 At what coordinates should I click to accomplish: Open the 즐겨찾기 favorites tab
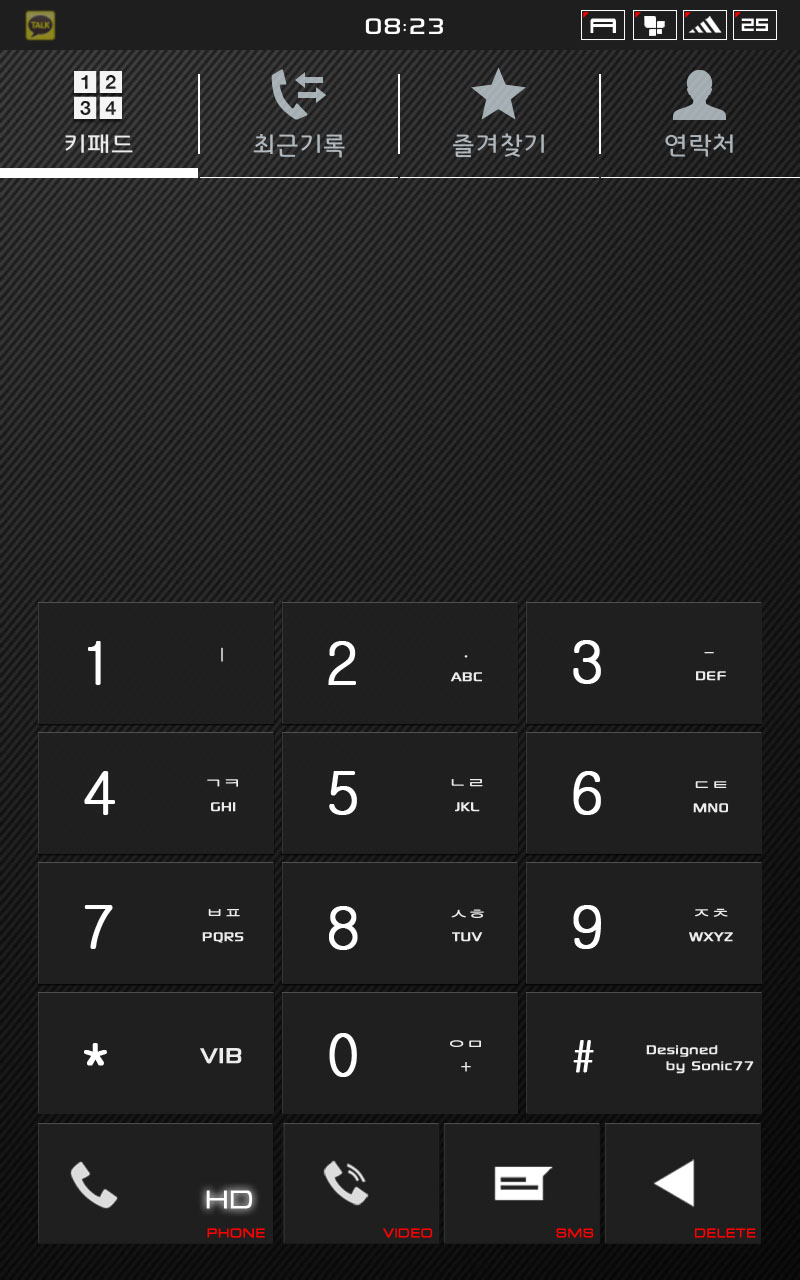pyautogui.click(x=499, y=115)
